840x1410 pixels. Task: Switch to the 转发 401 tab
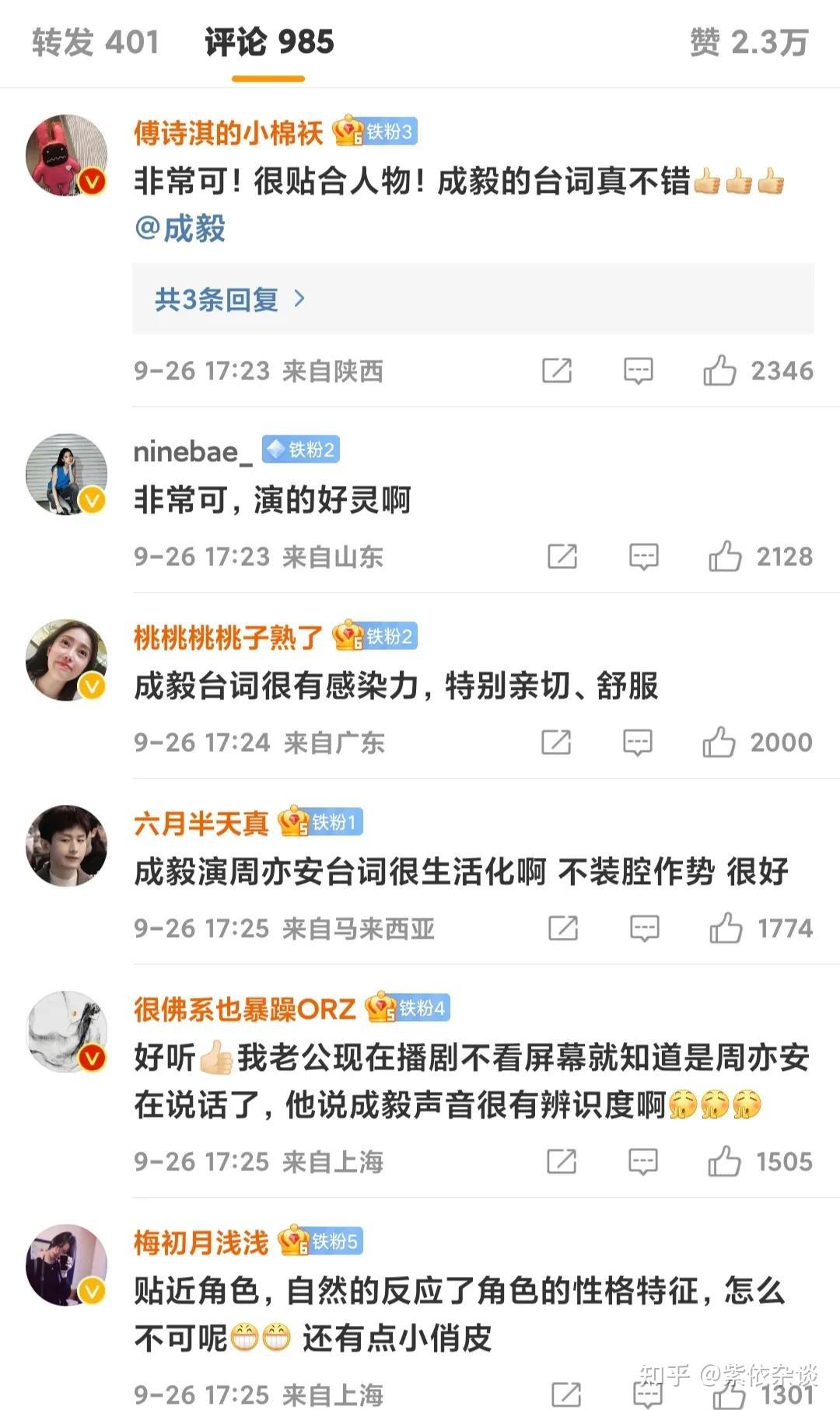pos(96,42)
